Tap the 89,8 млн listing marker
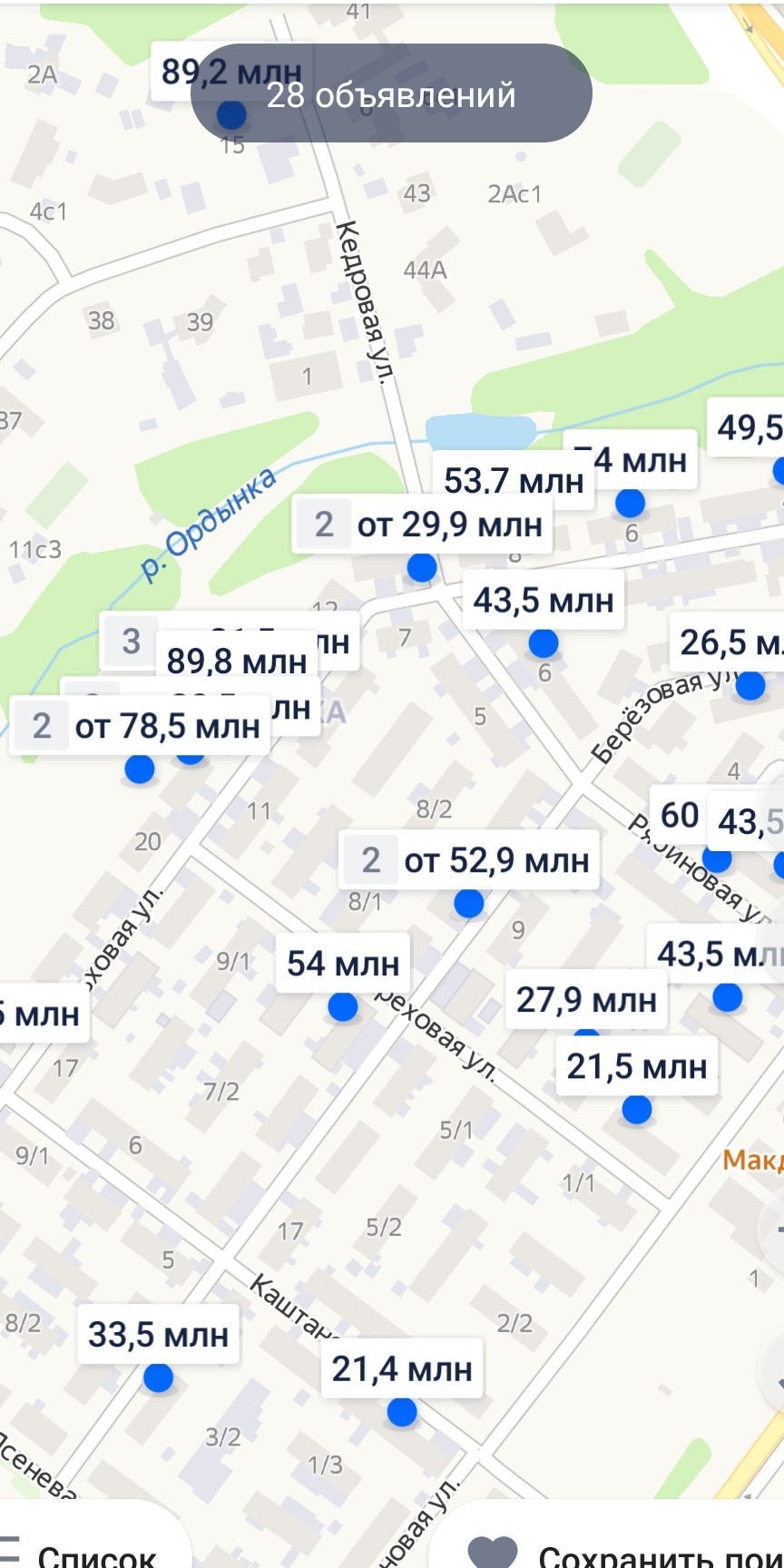The height and width of the screenshot is (1568, 784). click(237, 661)
